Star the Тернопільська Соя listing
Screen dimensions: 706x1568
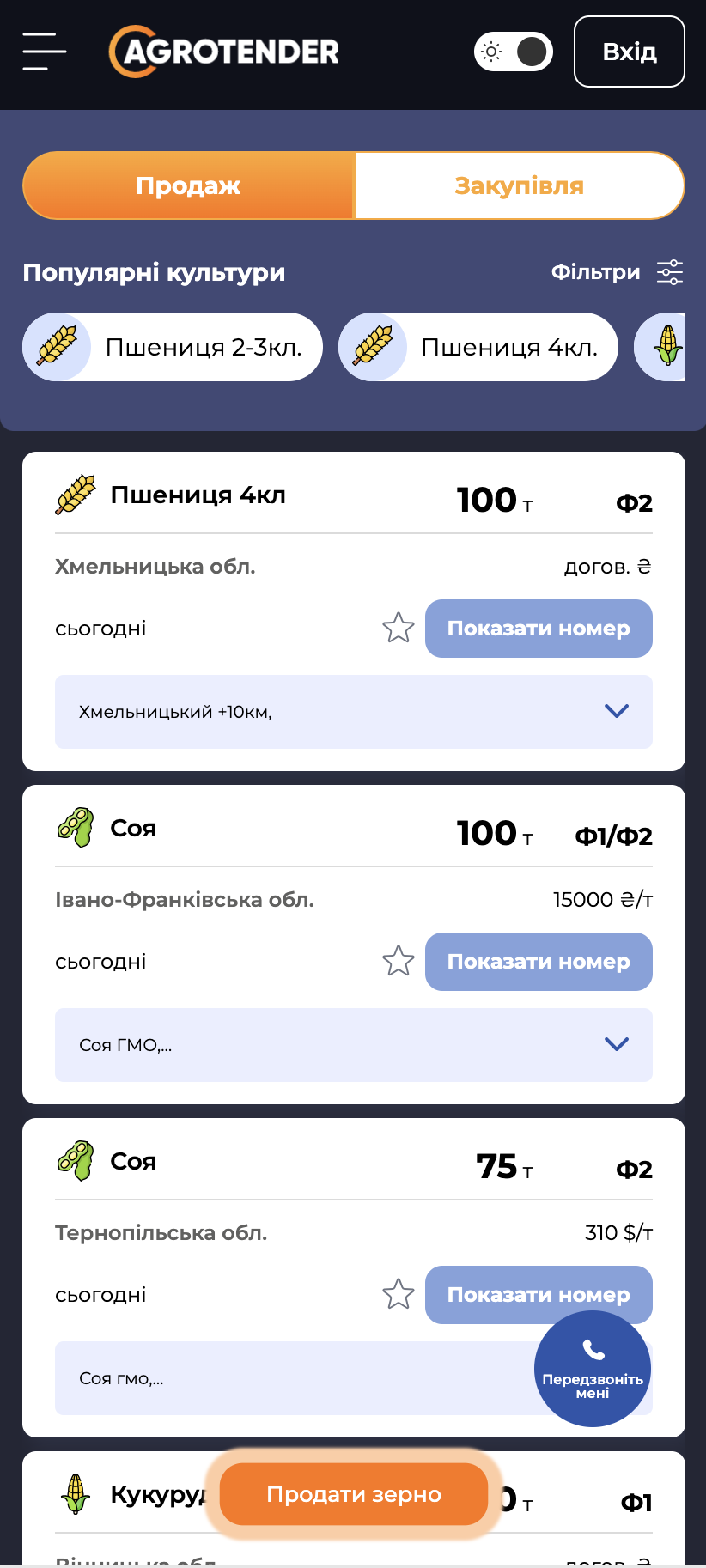(399, 1295)
